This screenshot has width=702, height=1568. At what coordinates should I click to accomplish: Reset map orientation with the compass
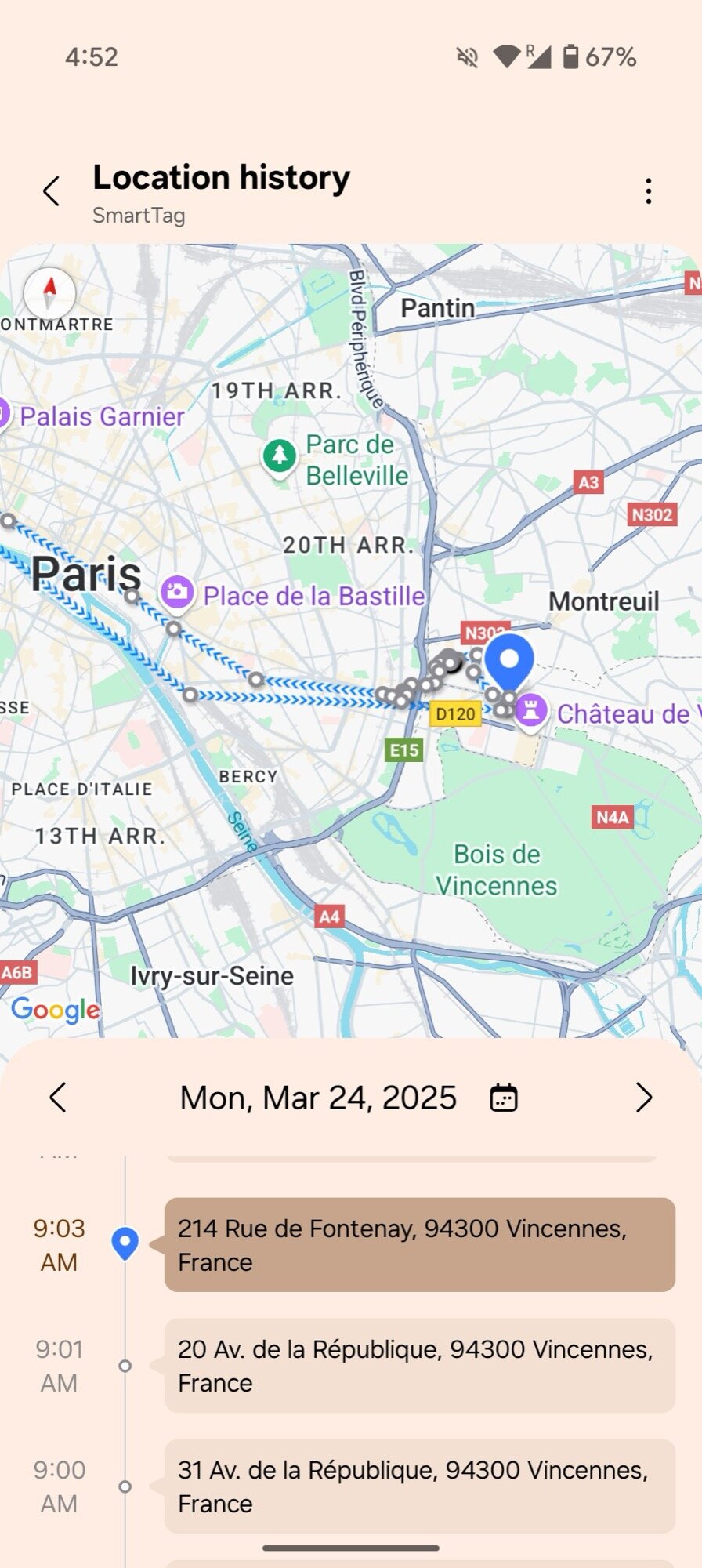pos(50,292)
